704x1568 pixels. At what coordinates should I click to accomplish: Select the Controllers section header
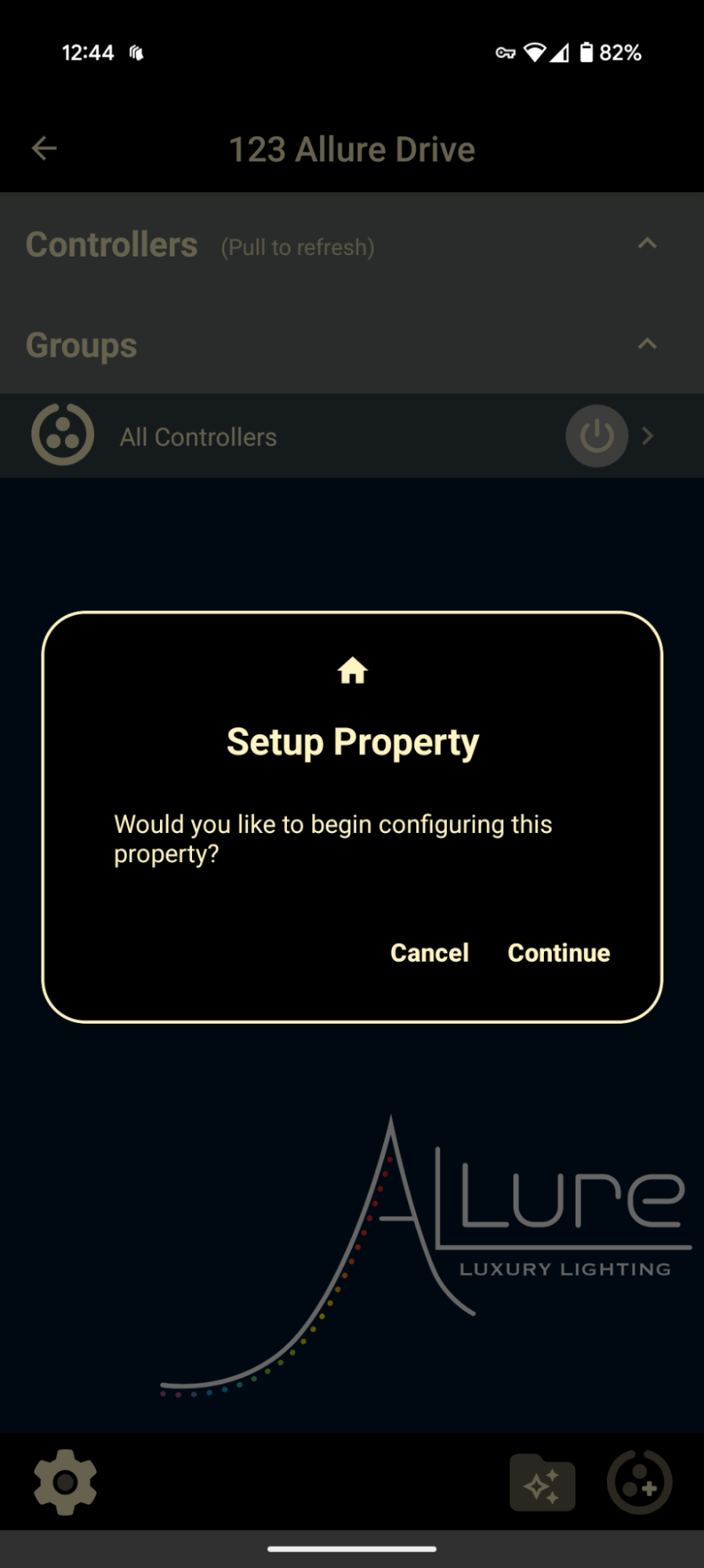pos(111,244)
